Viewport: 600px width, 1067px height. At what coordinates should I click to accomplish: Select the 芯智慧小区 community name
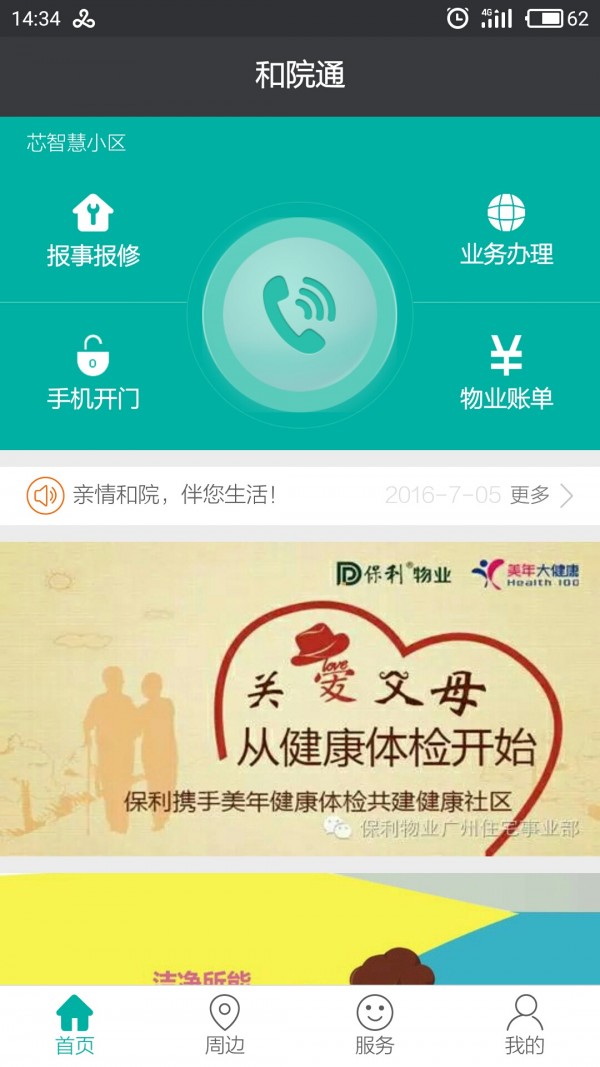pyautogui.click(x=76, y=143)
